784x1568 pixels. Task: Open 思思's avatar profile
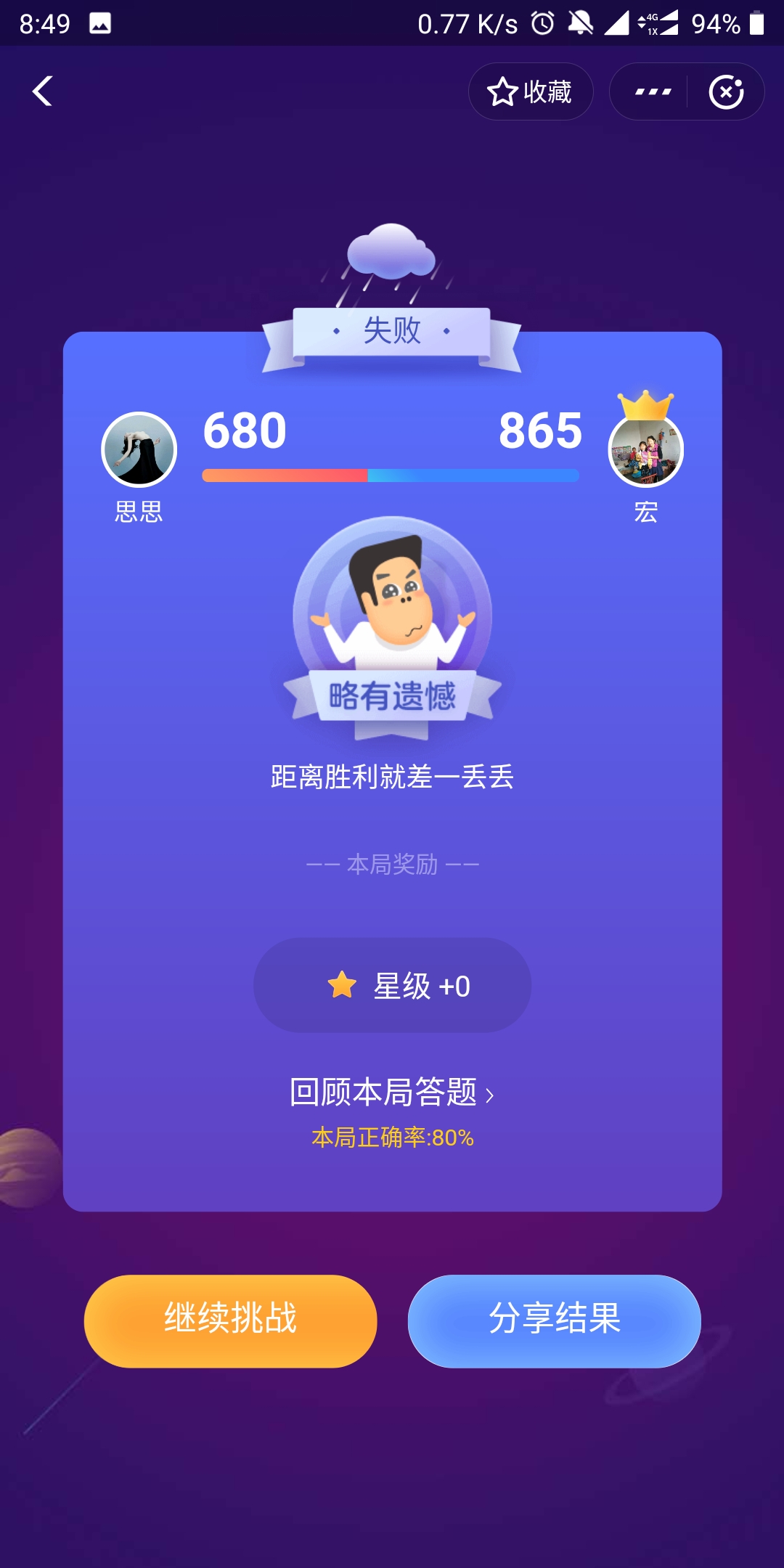click(139, 449)
